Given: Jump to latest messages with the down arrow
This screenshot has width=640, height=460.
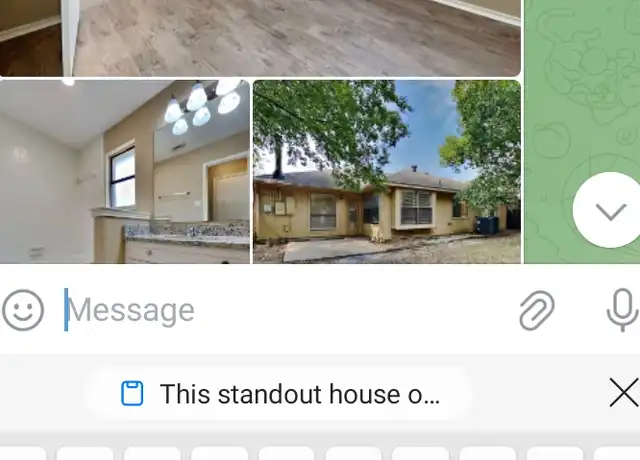Looking at the screenshot, I should (608, 211).
